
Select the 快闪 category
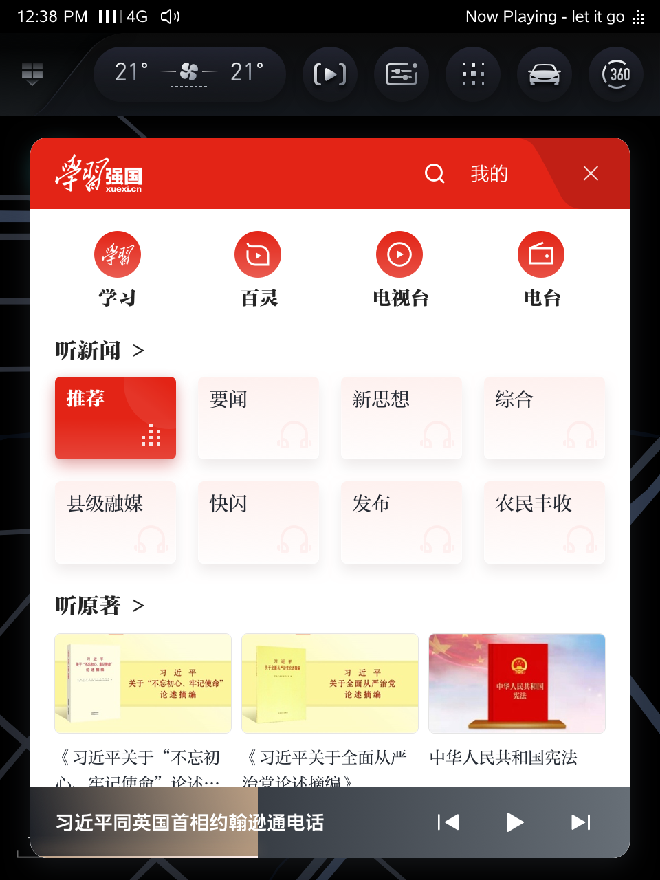click(x=258, y=522)
